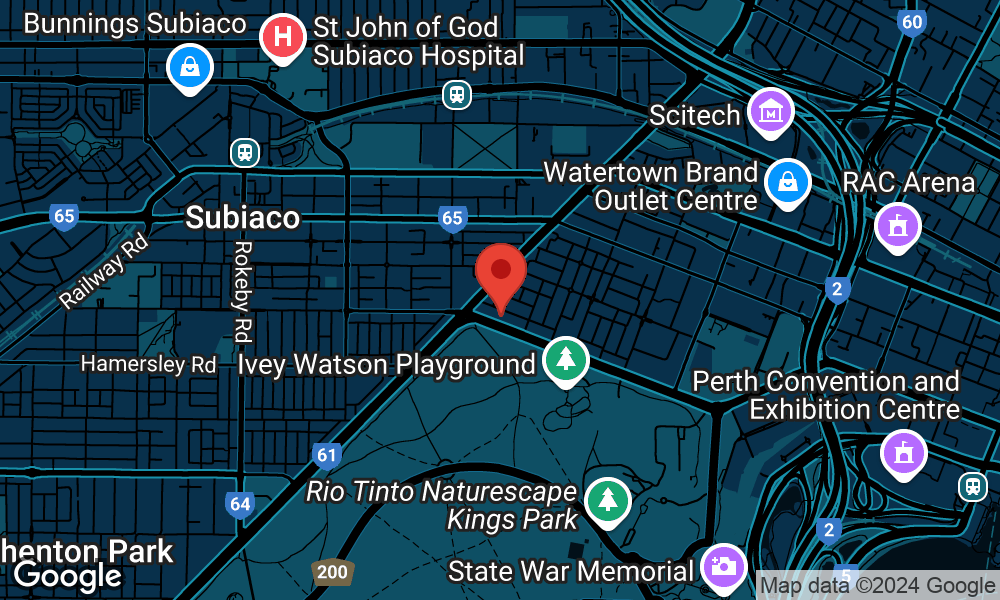Screen dimensions: 1000x600
Task: Select the Ivey Watson Playground park pin
Action: pyautogui.click(x=566, y=359)
